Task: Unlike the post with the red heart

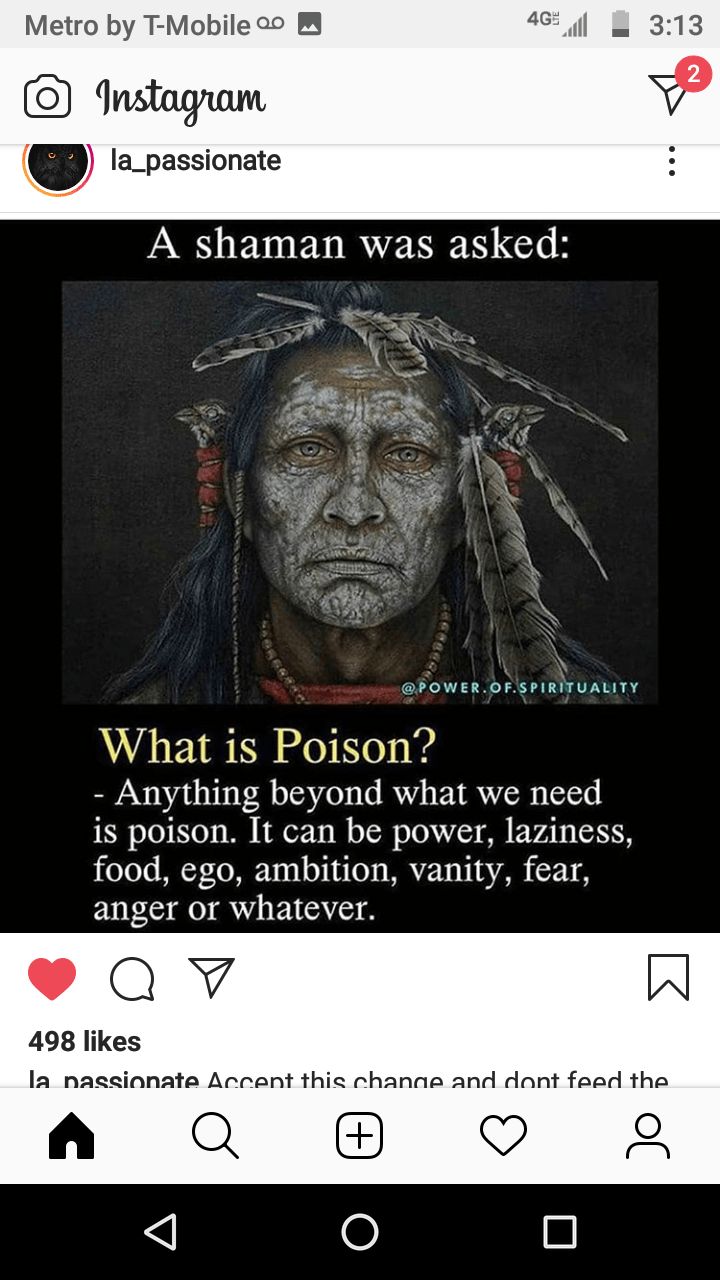Action: [x=52, y=978]
